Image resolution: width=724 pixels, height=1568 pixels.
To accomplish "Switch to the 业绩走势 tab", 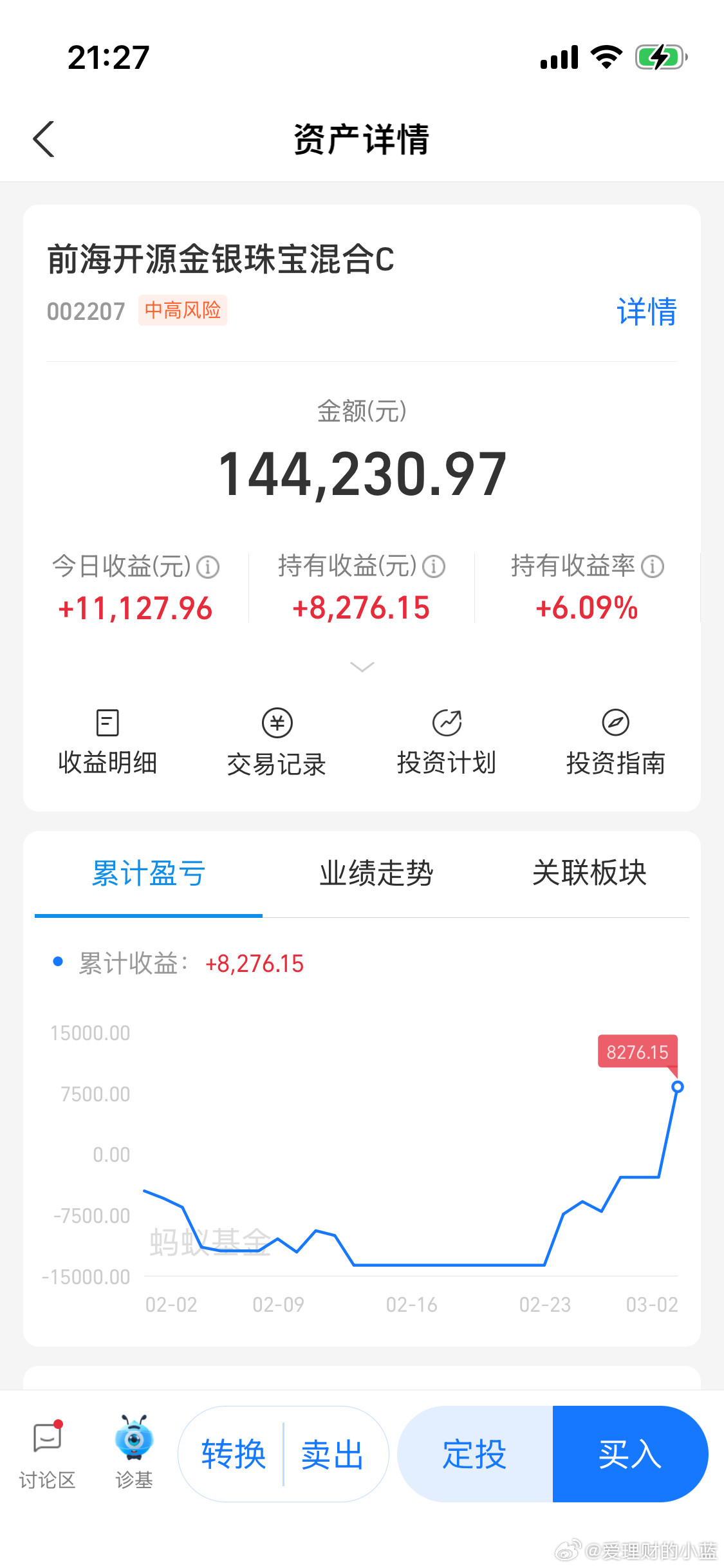I will [x=377, y=873].
